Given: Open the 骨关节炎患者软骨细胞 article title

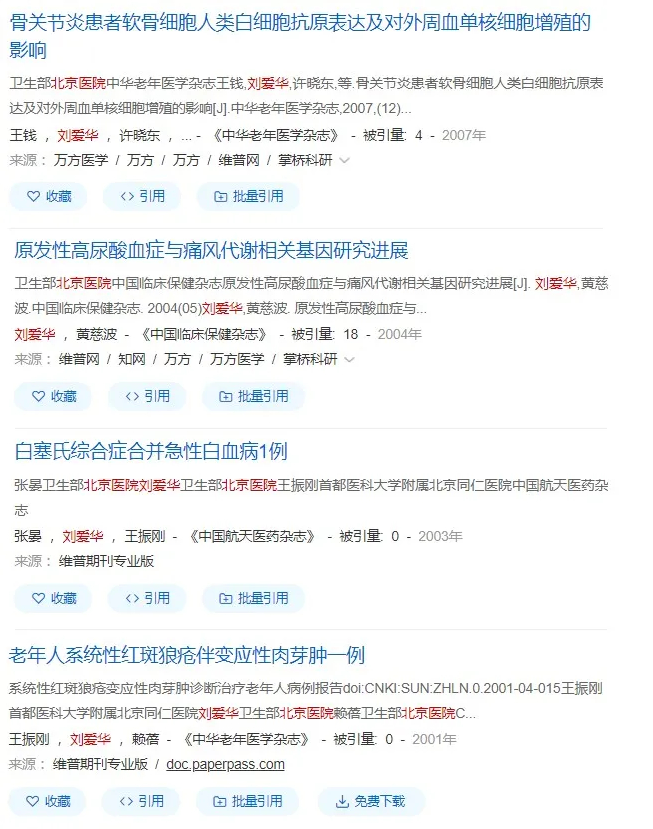Looking at the screenshot, I should [300, 22].
